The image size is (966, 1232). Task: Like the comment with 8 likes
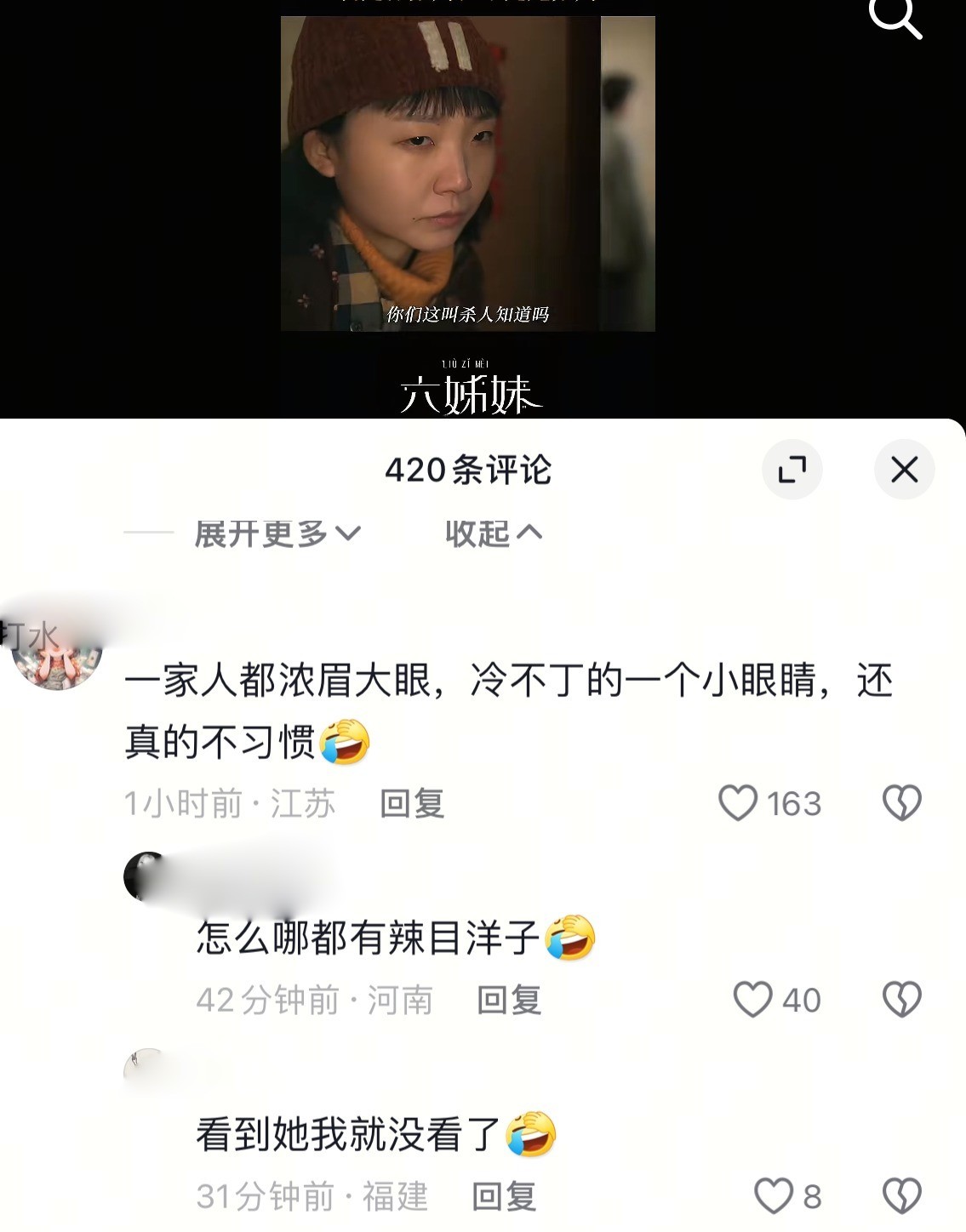(774, 1195)
